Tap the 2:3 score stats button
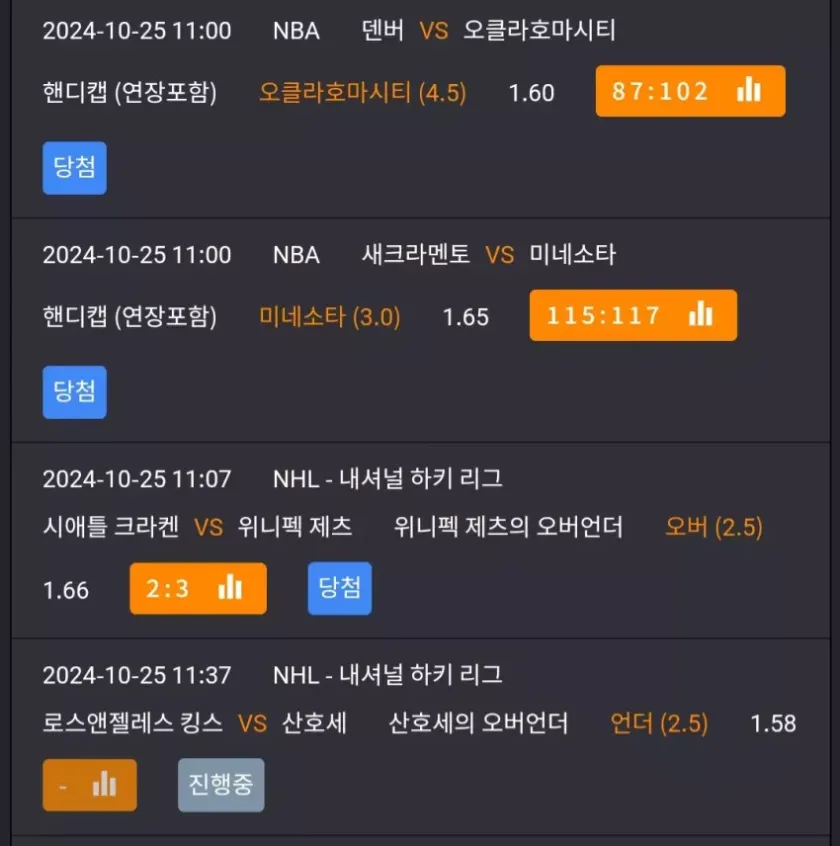 pyautogui.click(x=198, y=588)
